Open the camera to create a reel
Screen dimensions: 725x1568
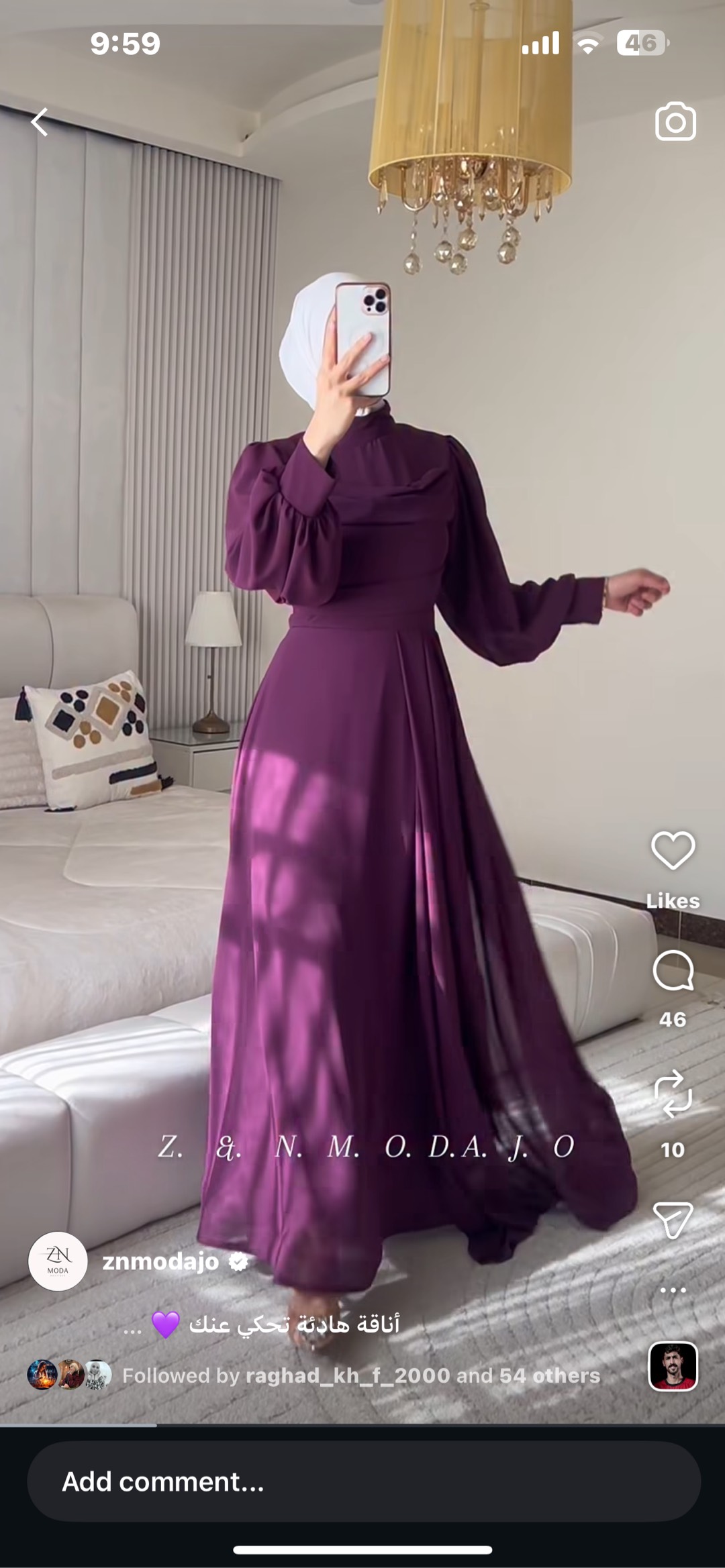[x=675, y=122]
